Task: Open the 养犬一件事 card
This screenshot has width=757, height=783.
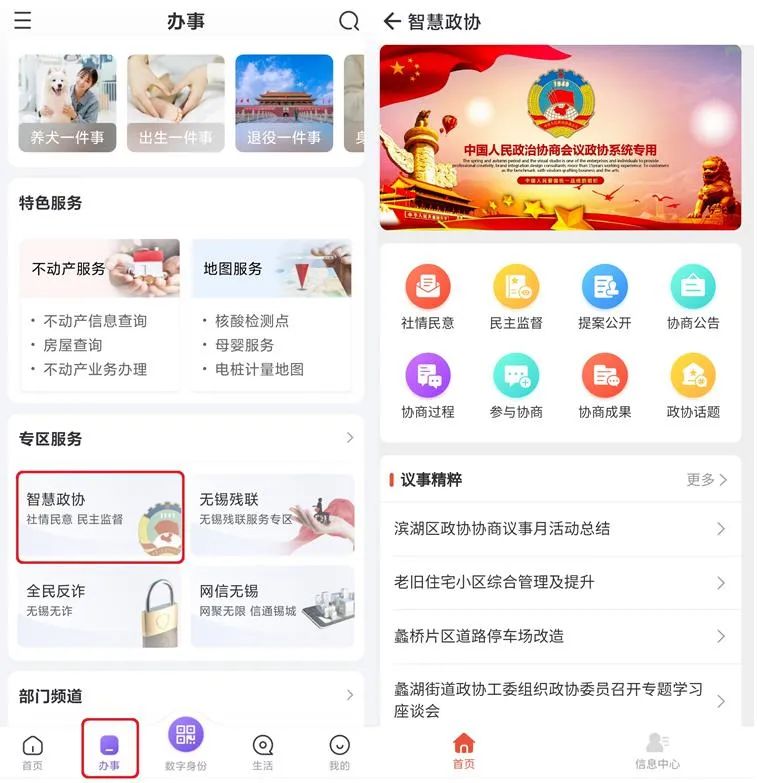Action: [x=67, y=103]
